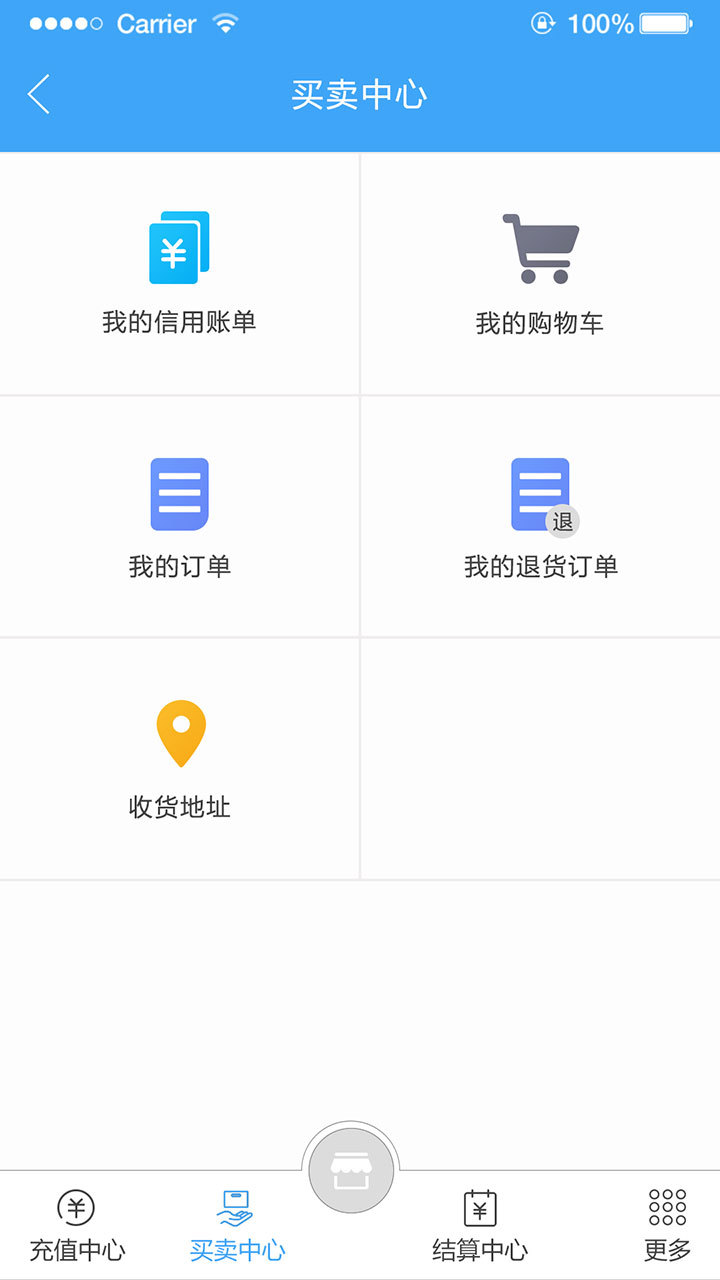Select the 买卖中心 tab
This screenshot has width=720, height=1280.
[x=237, y=1225]
